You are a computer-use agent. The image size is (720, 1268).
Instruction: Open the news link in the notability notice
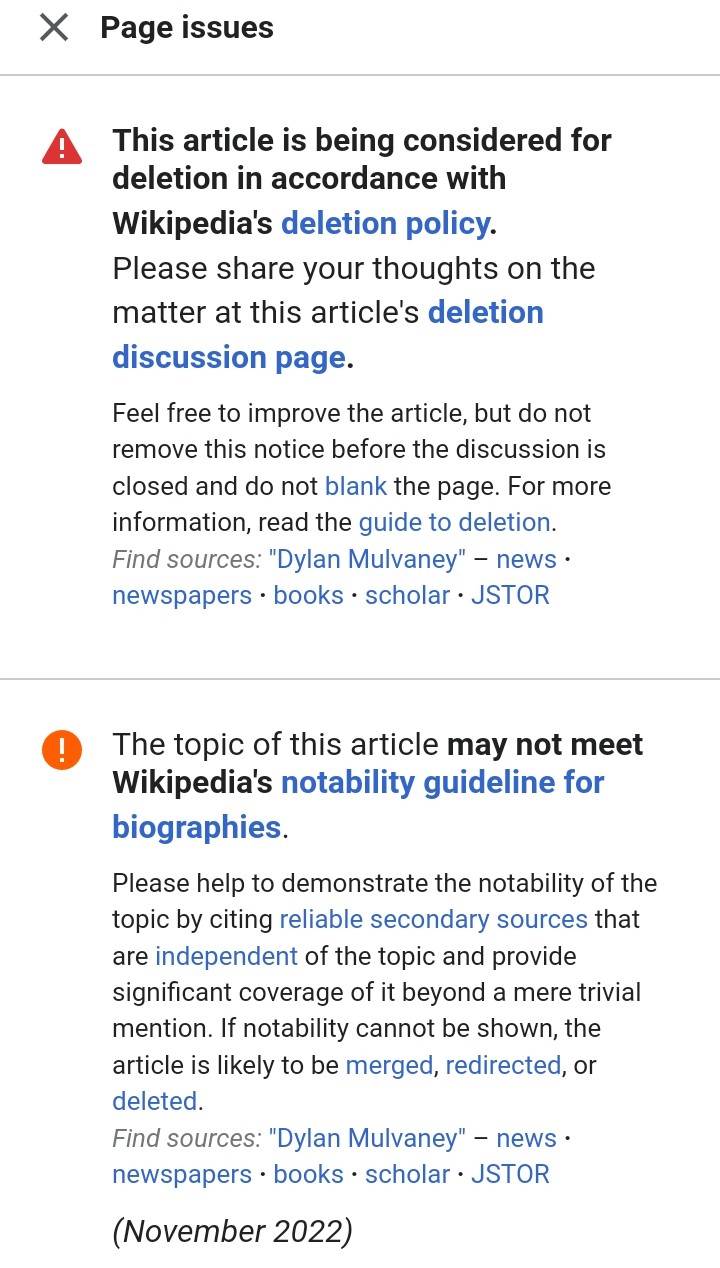point(526,1138)
